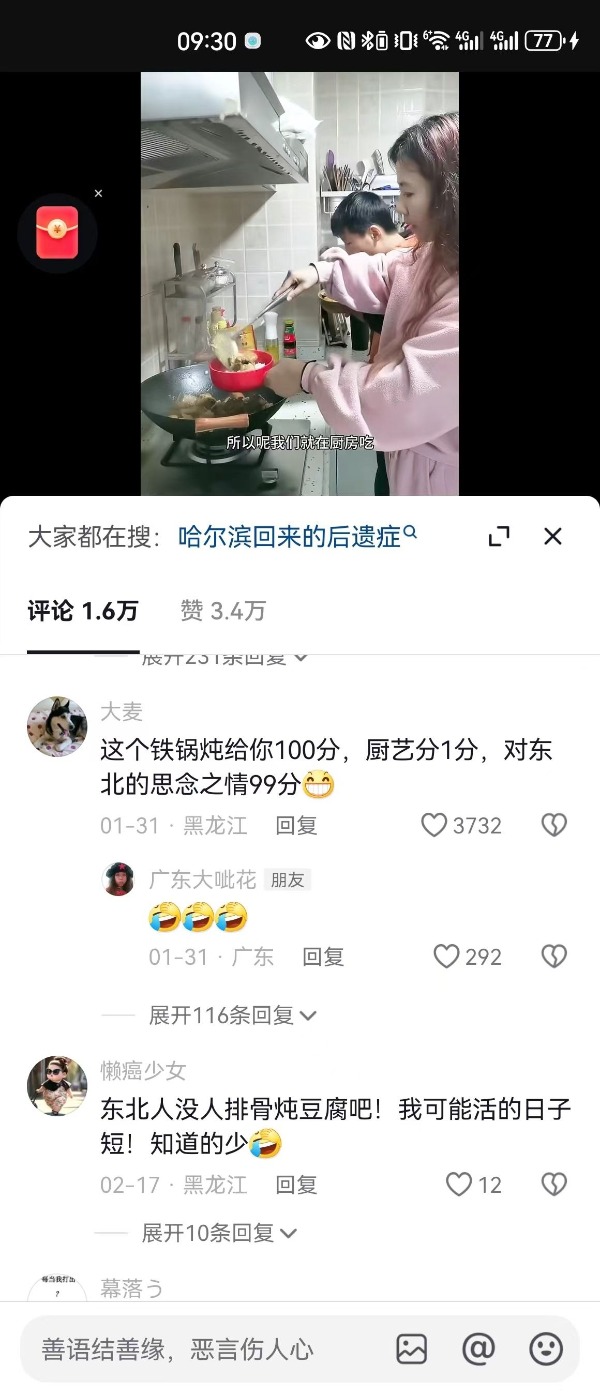The height and width of the screenshot is (1396, 600).
Task: Dislike 懒癌少女's comment
Action: 554,1185
